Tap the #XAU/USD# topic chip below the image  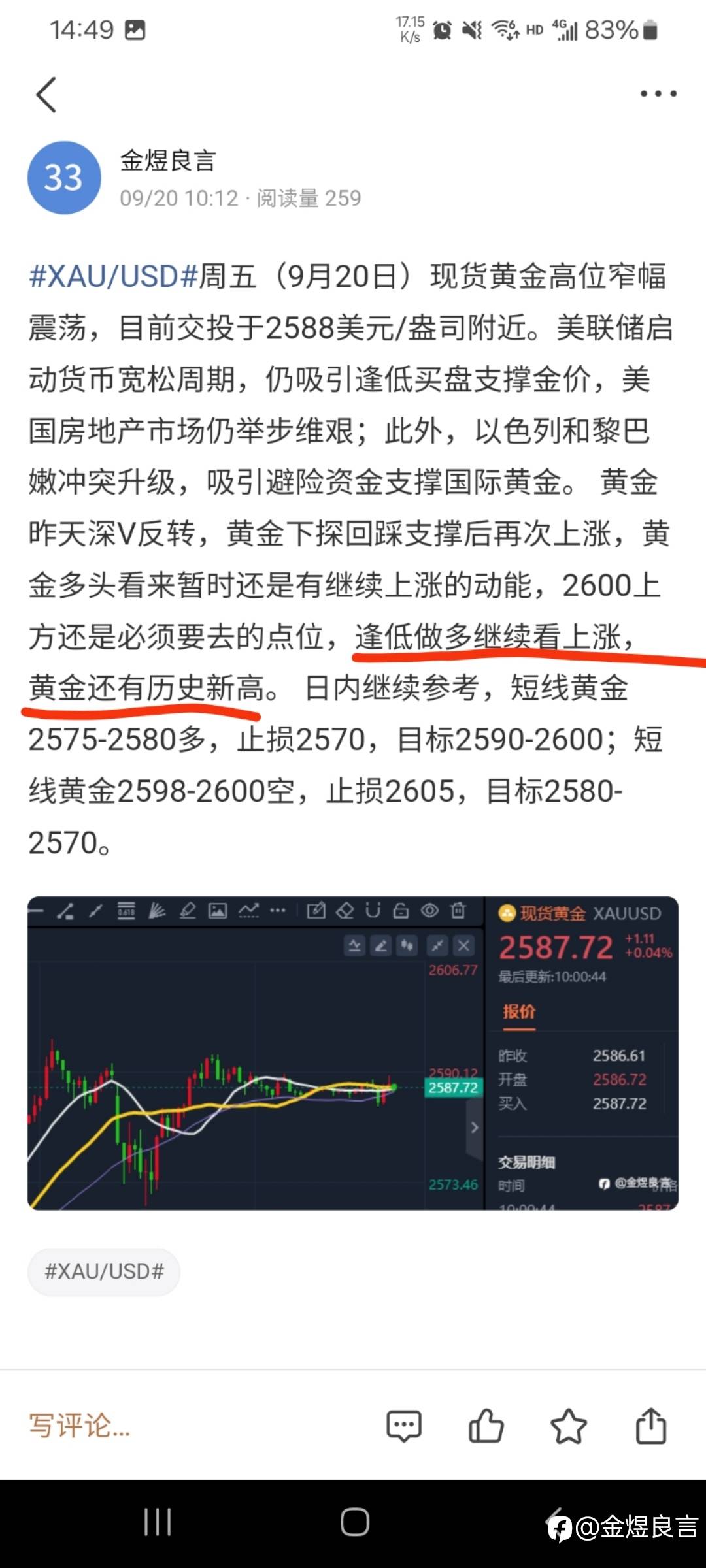(x=104, y=1271)
